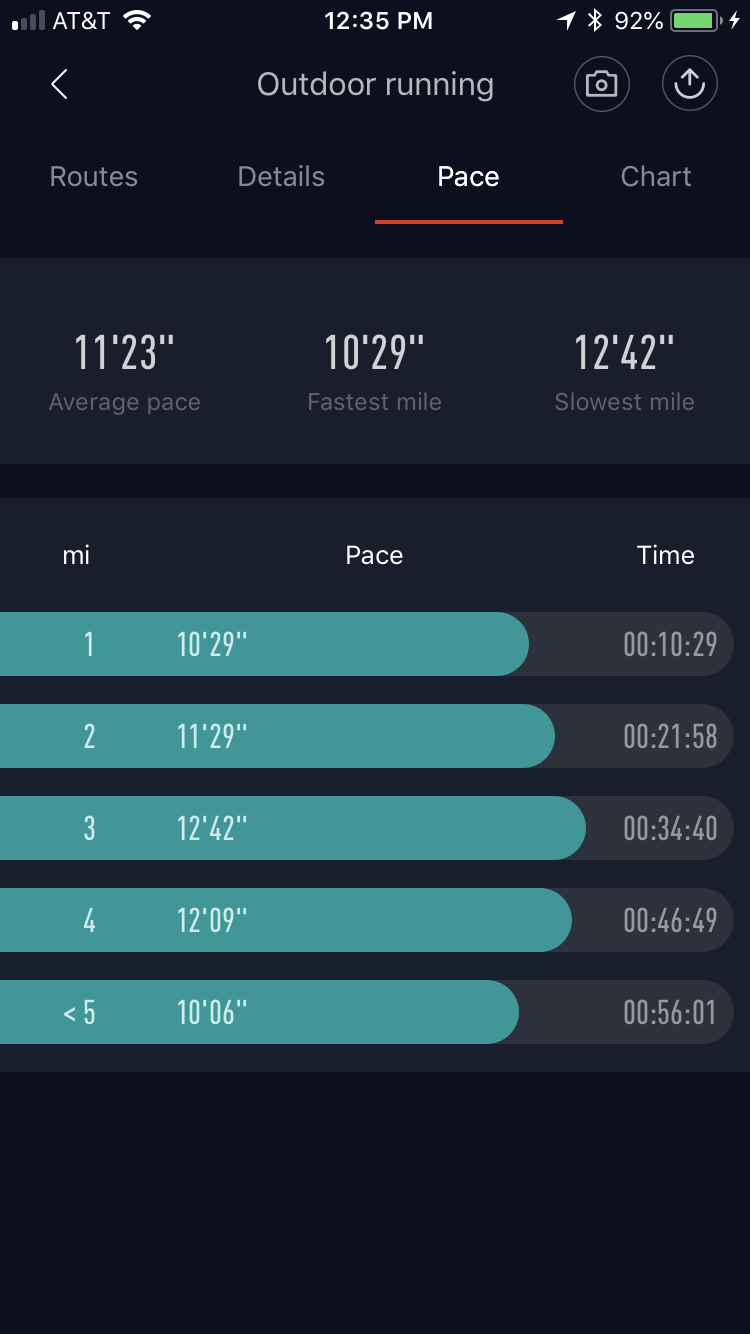
Task: Open the camera screenshot icon
Action: [601, 84]
